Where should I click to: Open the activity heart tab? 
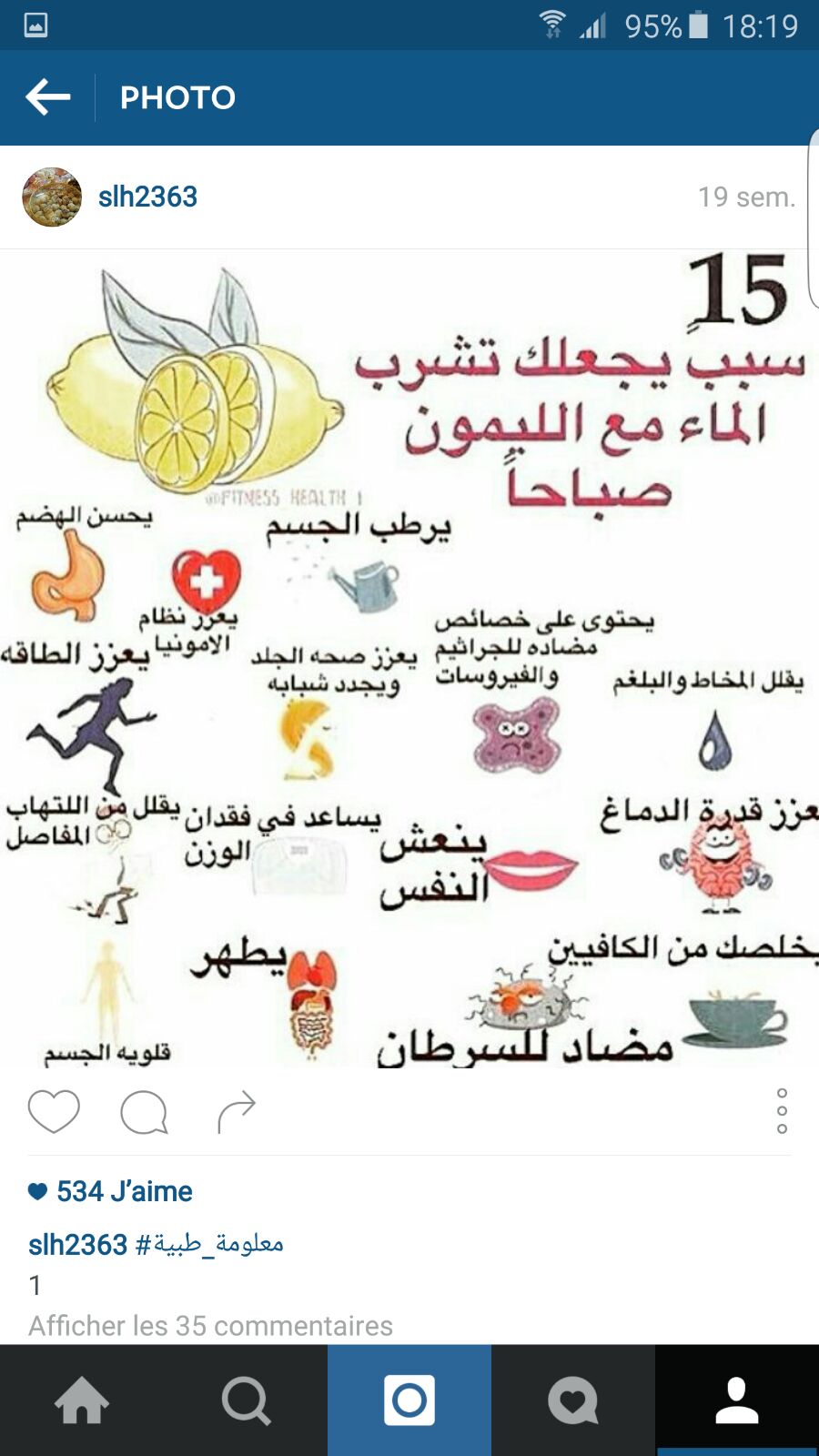(x=573, y=1400)
